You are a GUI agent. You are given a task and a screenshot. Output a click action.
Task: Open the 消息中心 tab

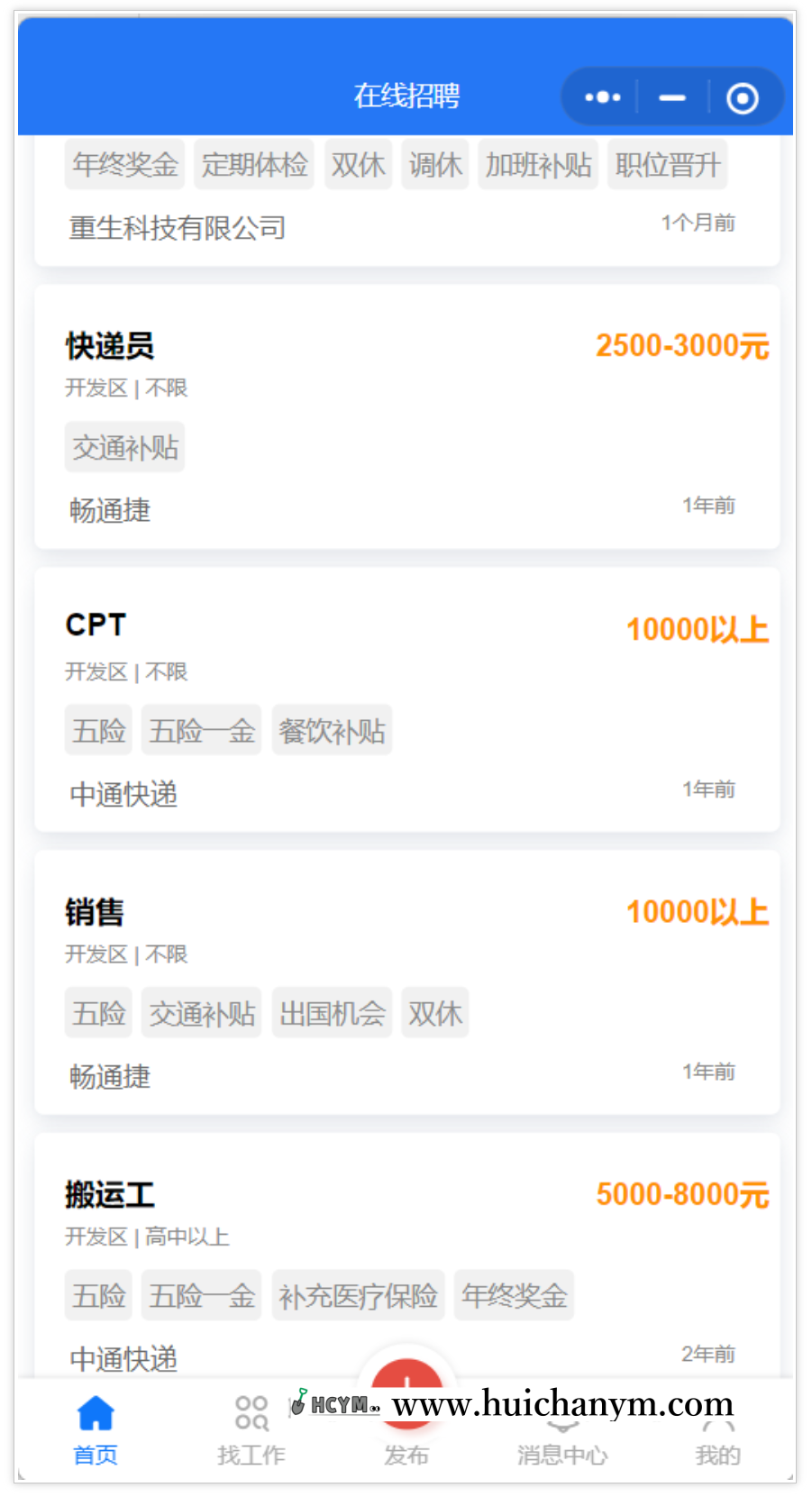click(x=561, y=1440)
